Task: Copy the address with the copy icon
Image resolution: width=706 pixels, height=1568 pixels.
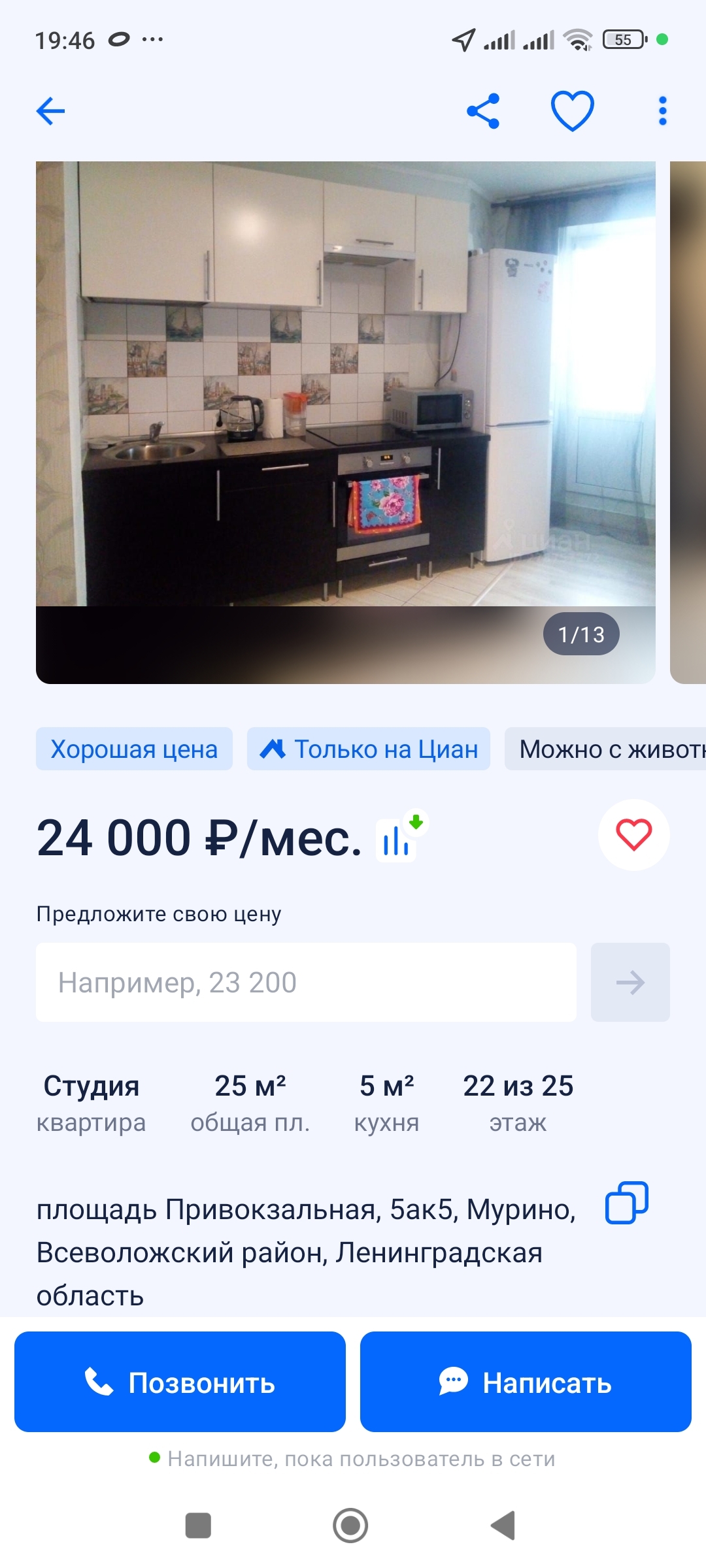Action: (626, 1203)
